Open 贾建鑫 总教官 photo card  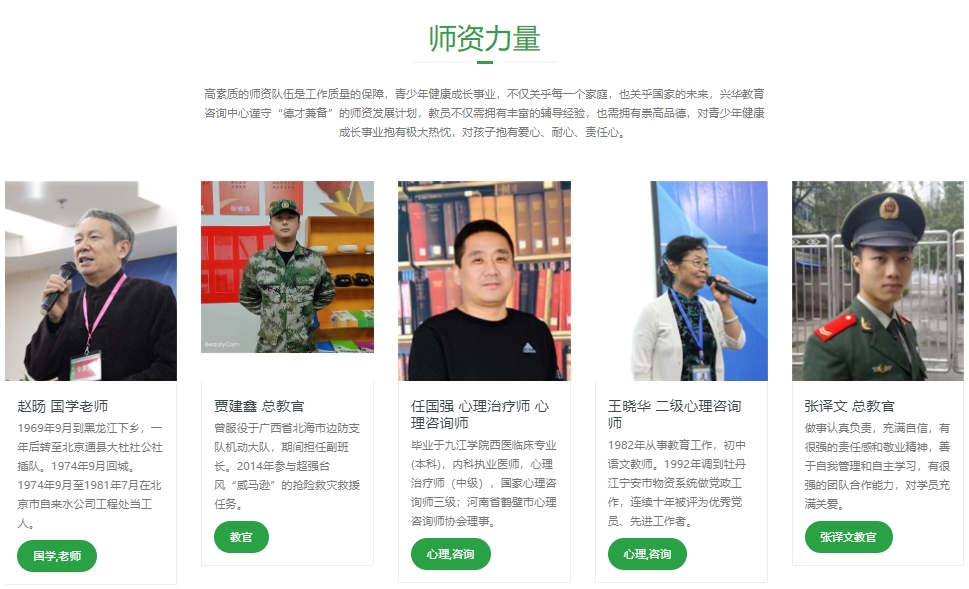click(x=287, y=267)
